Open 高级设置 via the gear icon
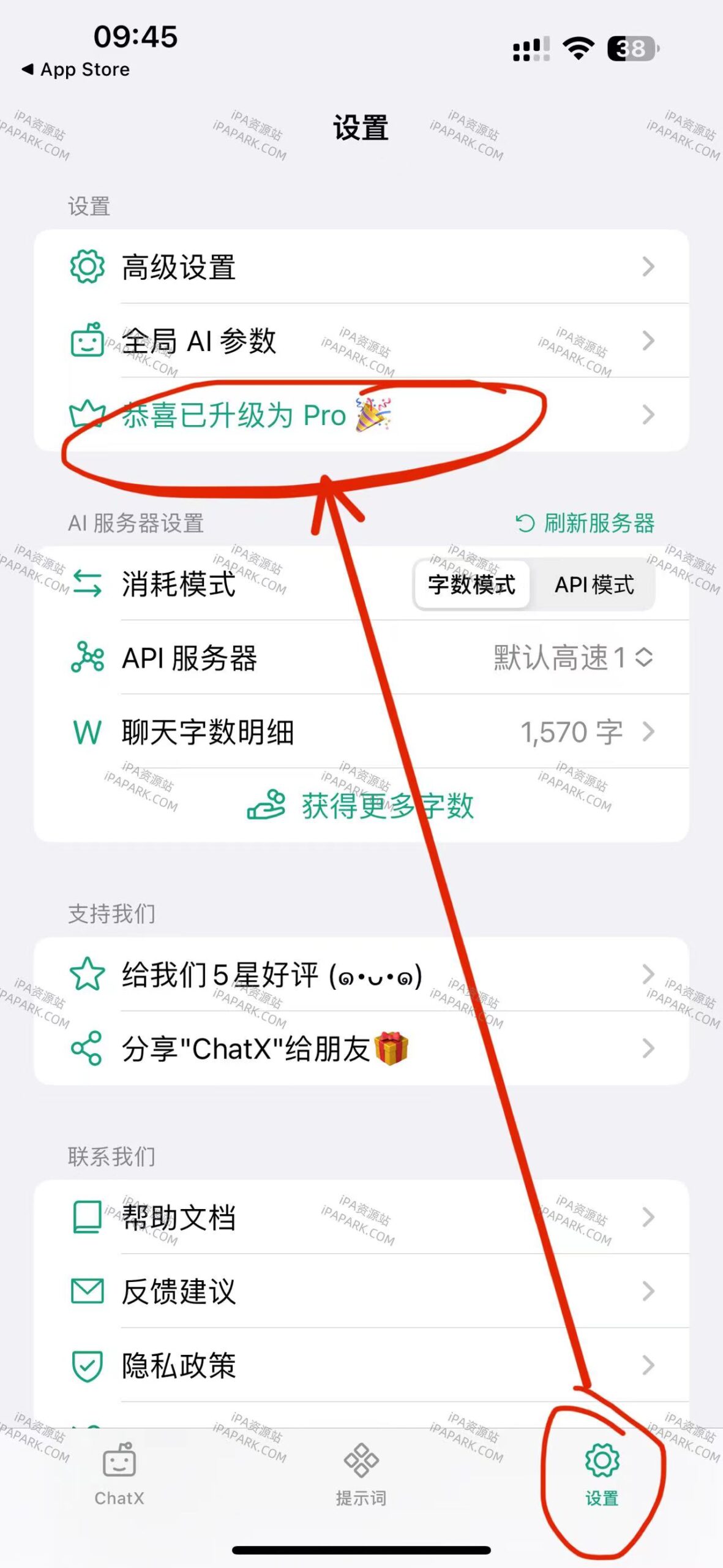 click(x=89, y=266)
